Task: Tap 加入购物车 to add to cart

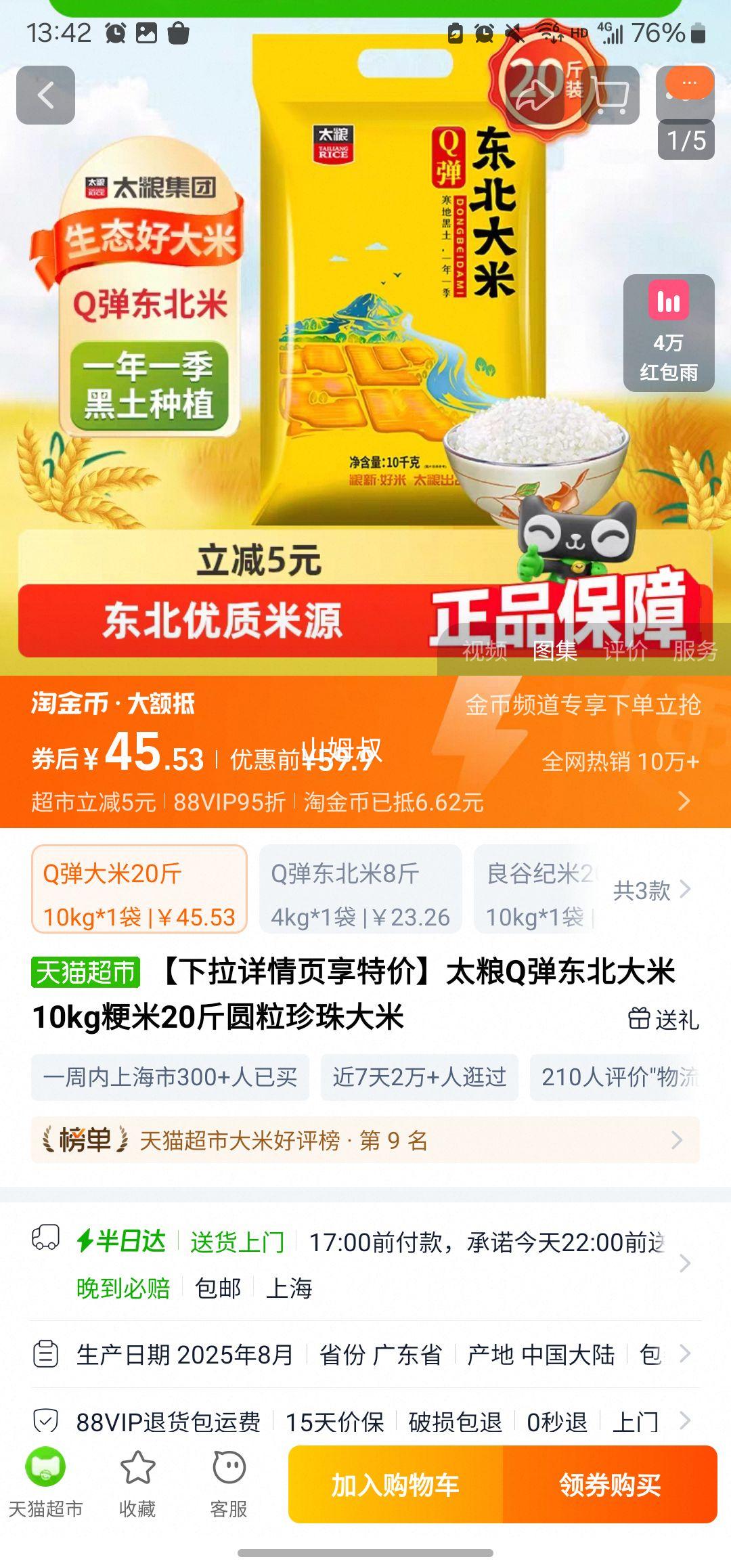Action: (395, 1485)
